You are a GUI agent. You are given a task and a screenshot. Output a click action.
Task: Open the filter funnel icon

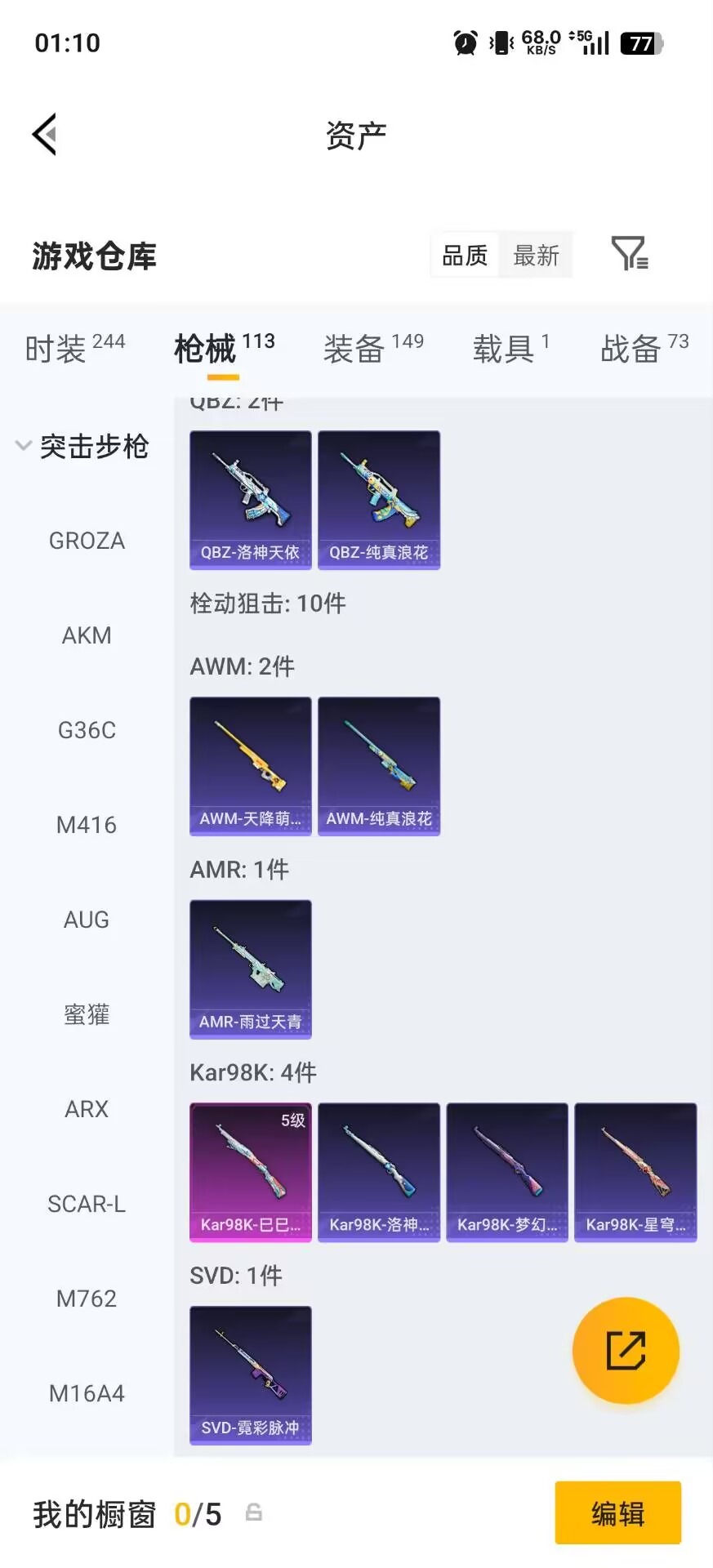click(x=629, y=255)
